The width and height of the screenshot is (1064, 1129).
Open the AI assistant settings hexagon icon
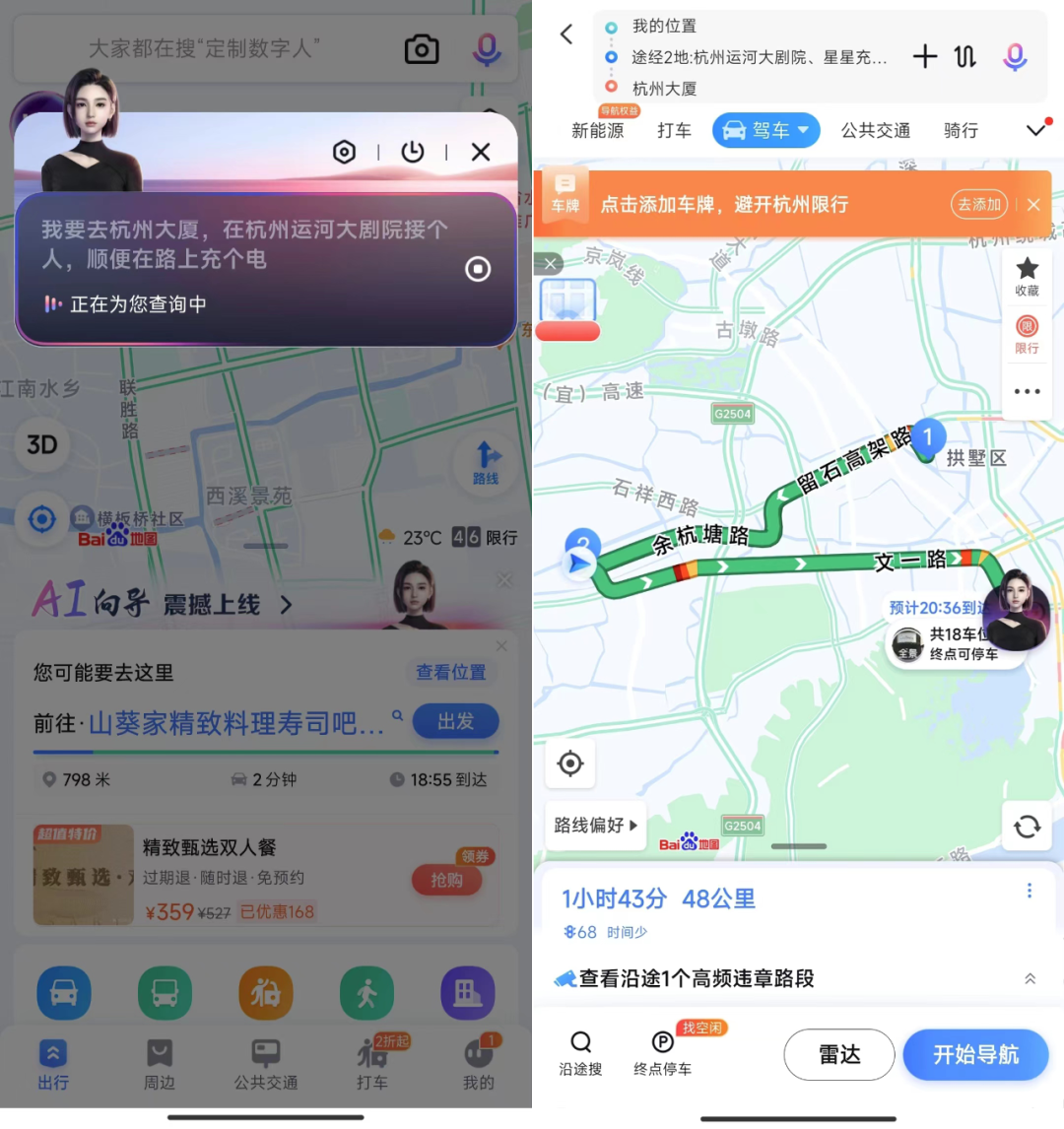pos(344,152)
